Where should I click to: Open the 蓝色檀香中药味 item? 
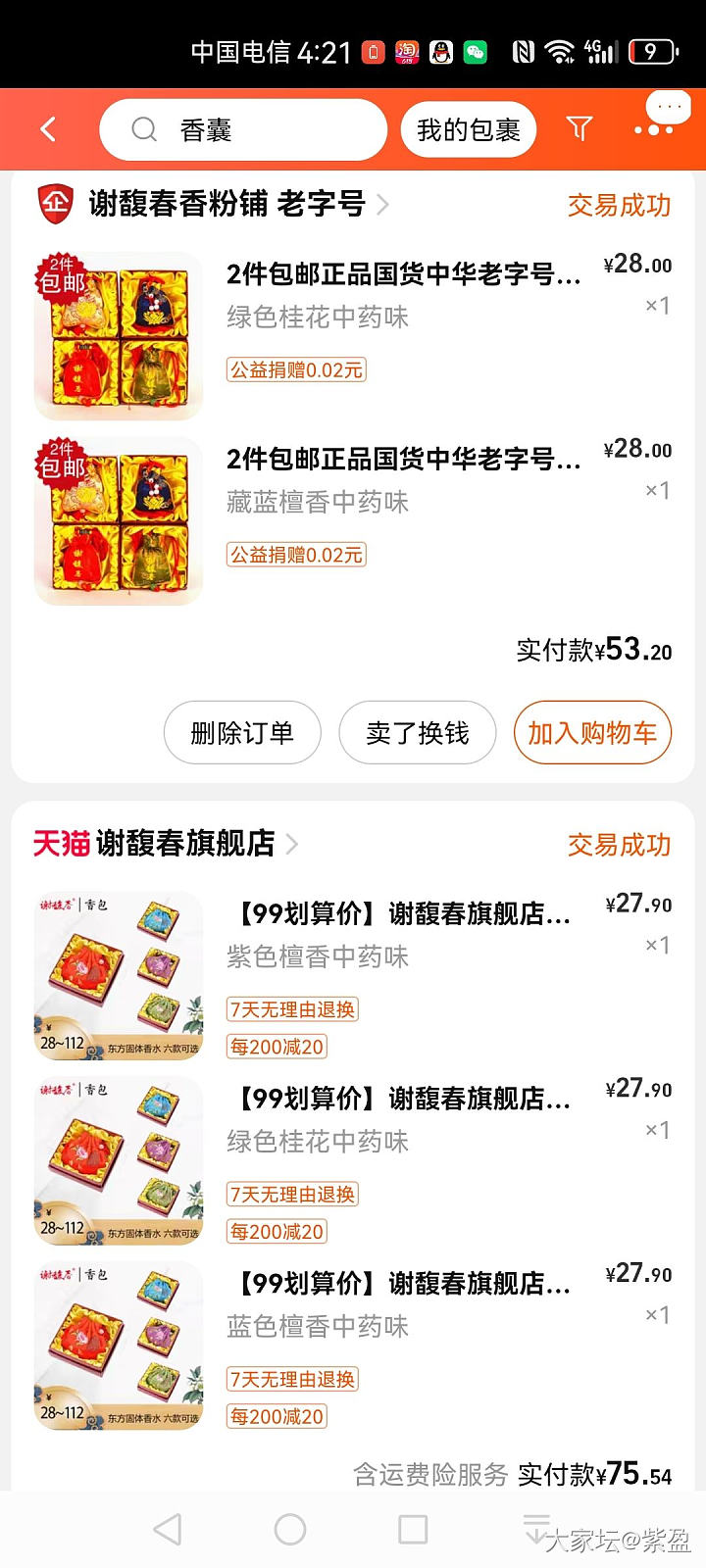(402, 1304)
